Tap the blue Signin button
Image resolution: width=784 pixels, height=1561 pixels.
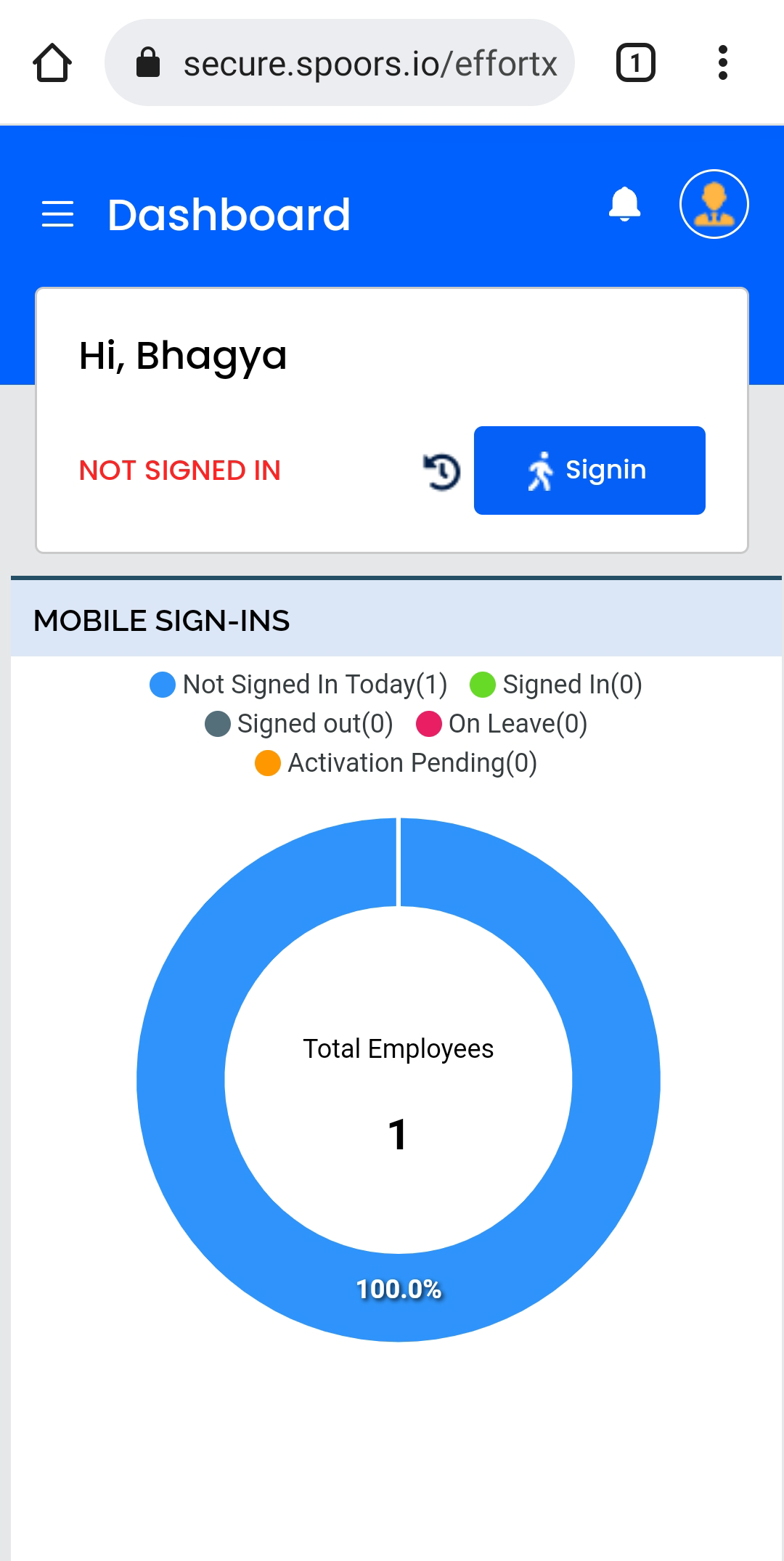coord(589,470)
